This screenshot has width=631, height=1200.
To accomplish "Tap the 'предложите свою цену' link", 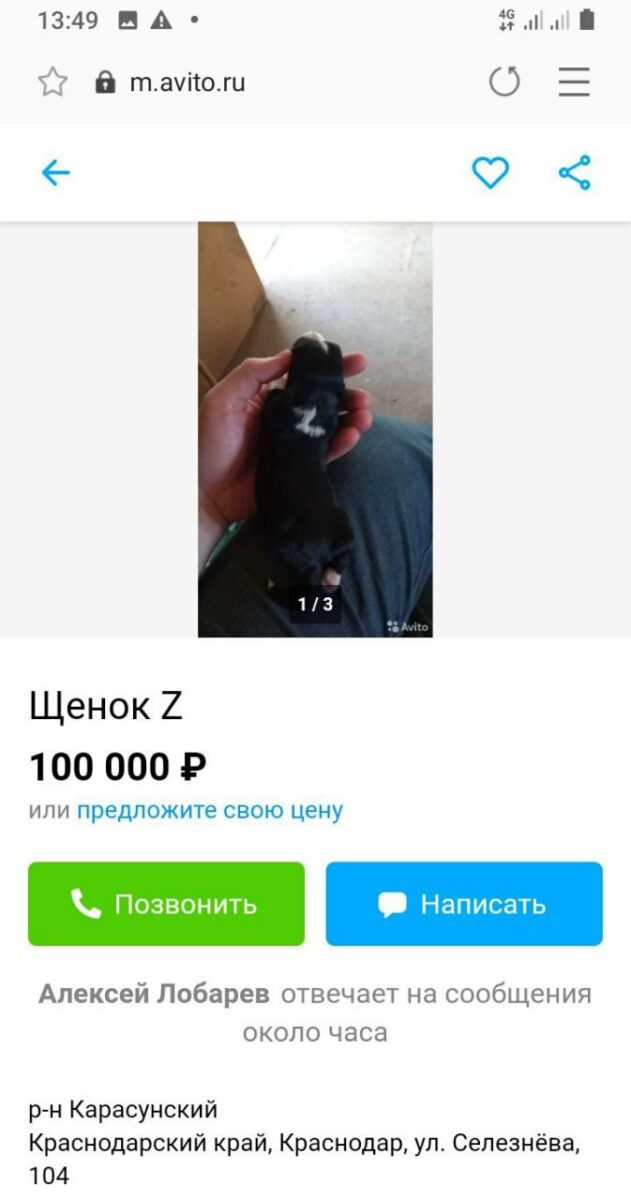I will pos(210,810).
